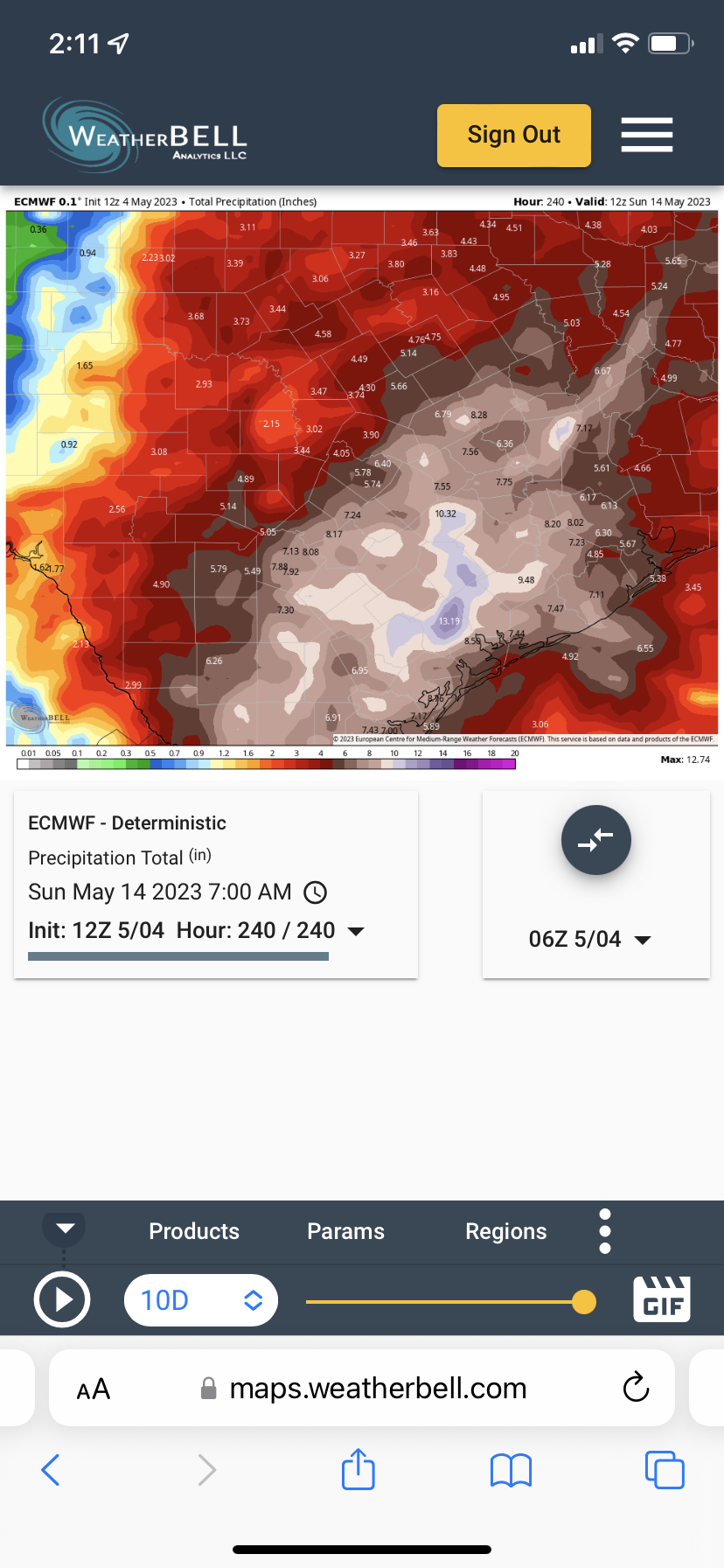Change the 10D time range selector
The image size is (724, 1568).
[201, 1300]
